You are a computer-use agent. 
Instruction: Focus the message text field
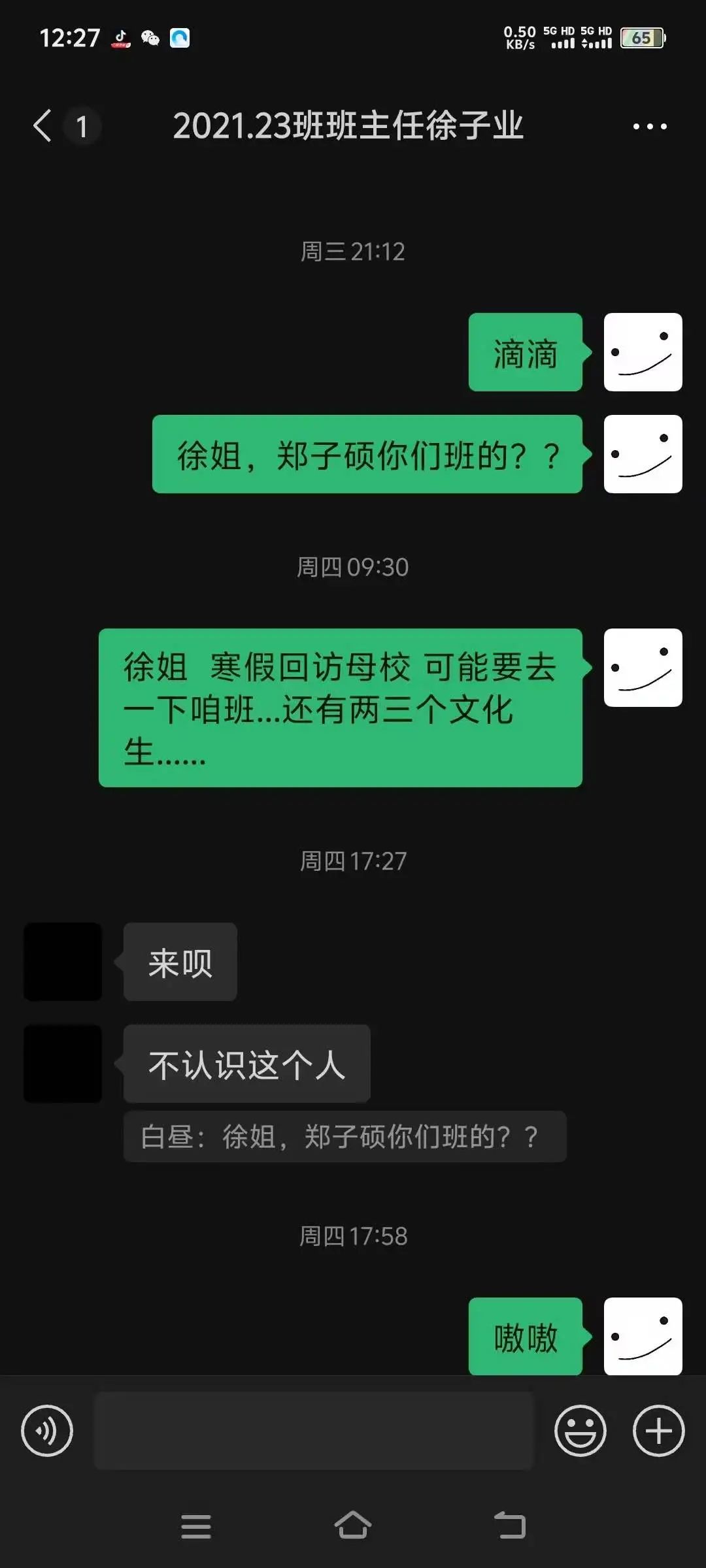pos(314,1431)
